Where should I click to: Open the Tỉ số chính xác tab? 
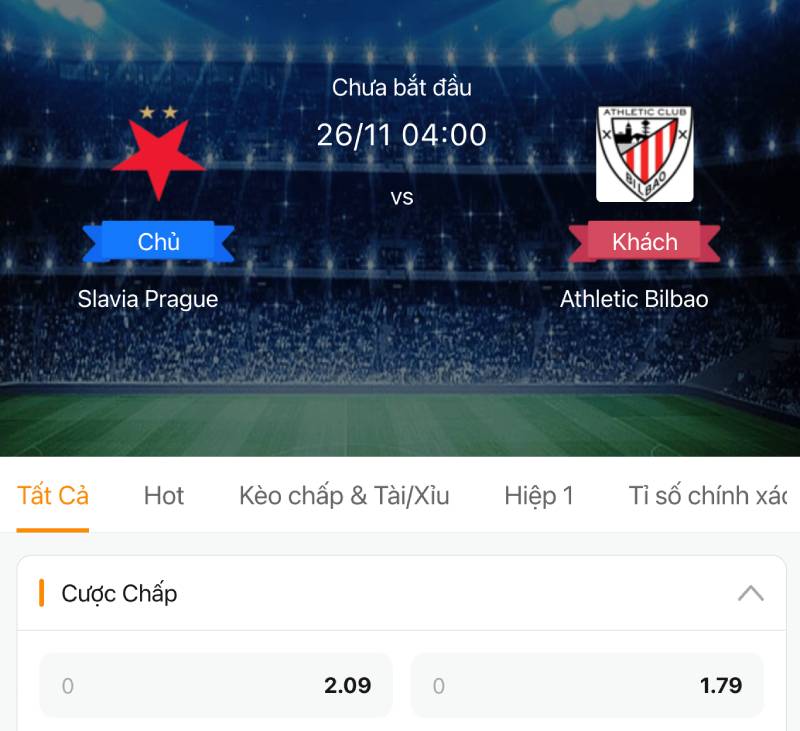pos(708,495)
